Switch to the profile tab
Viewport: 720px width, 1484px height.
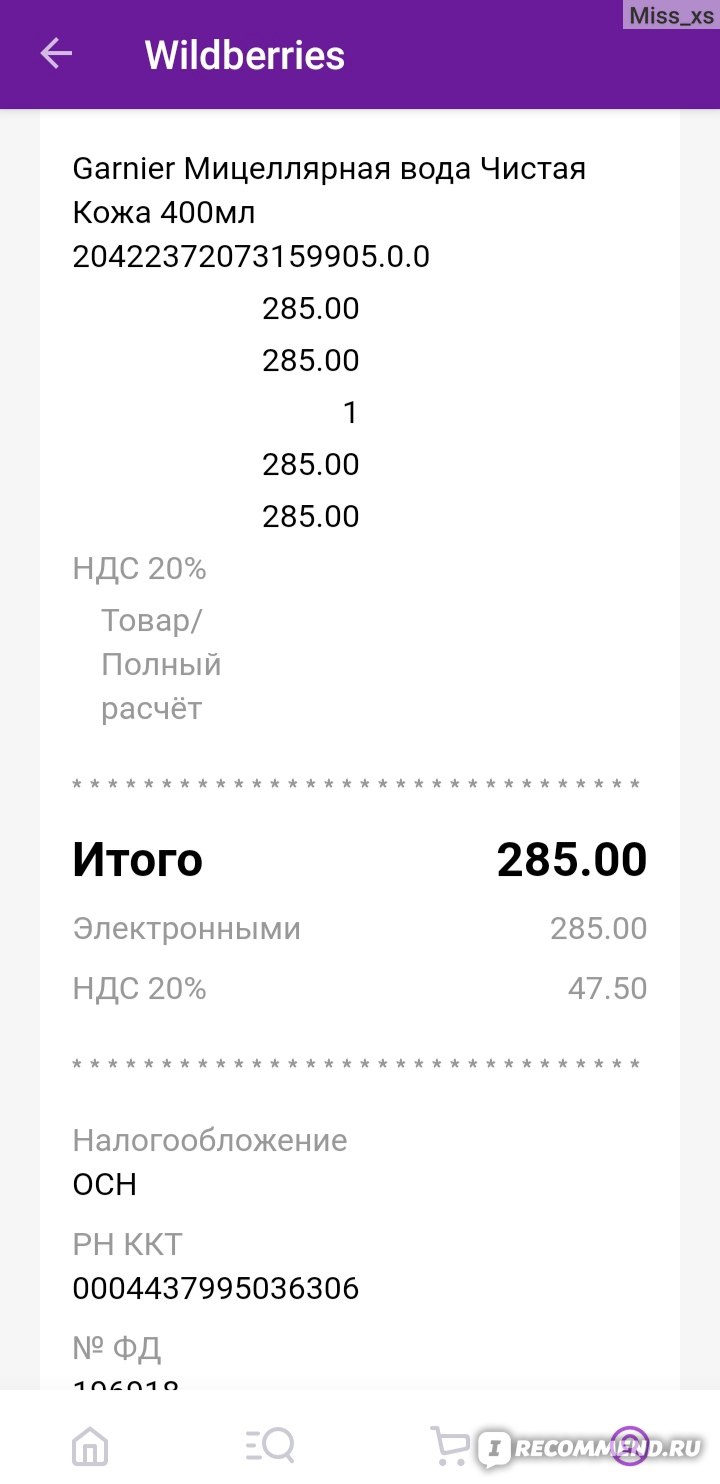(x=630, y=1445)
